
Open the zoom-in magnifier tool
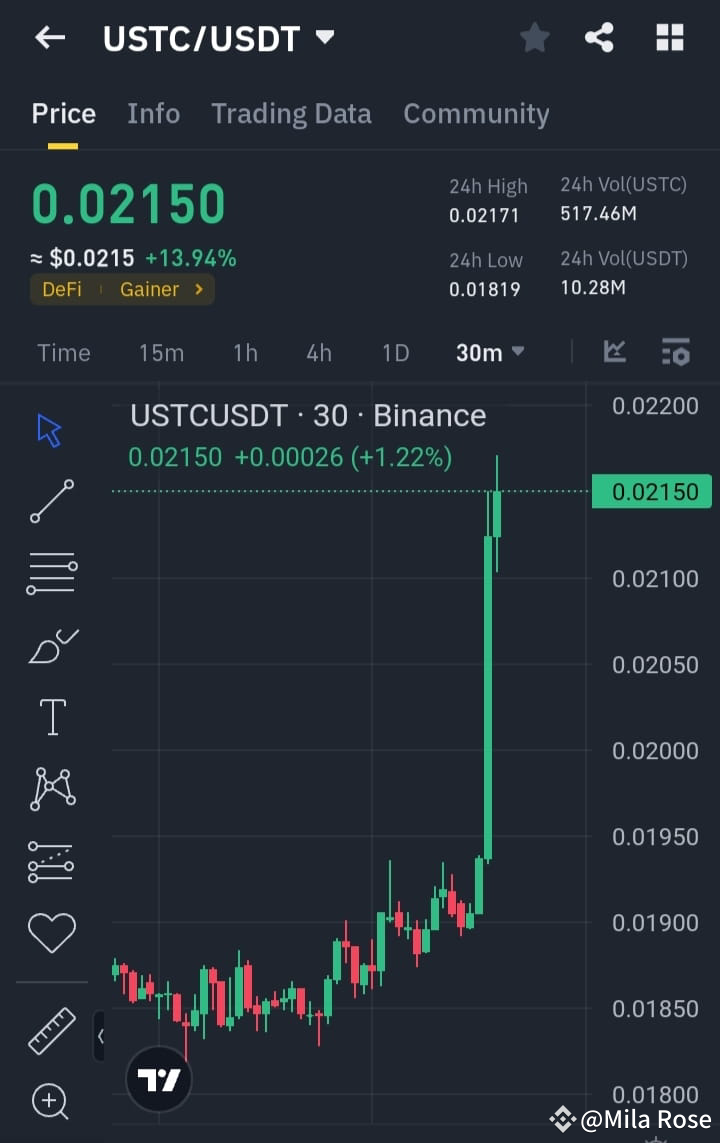coord(51,1101)
